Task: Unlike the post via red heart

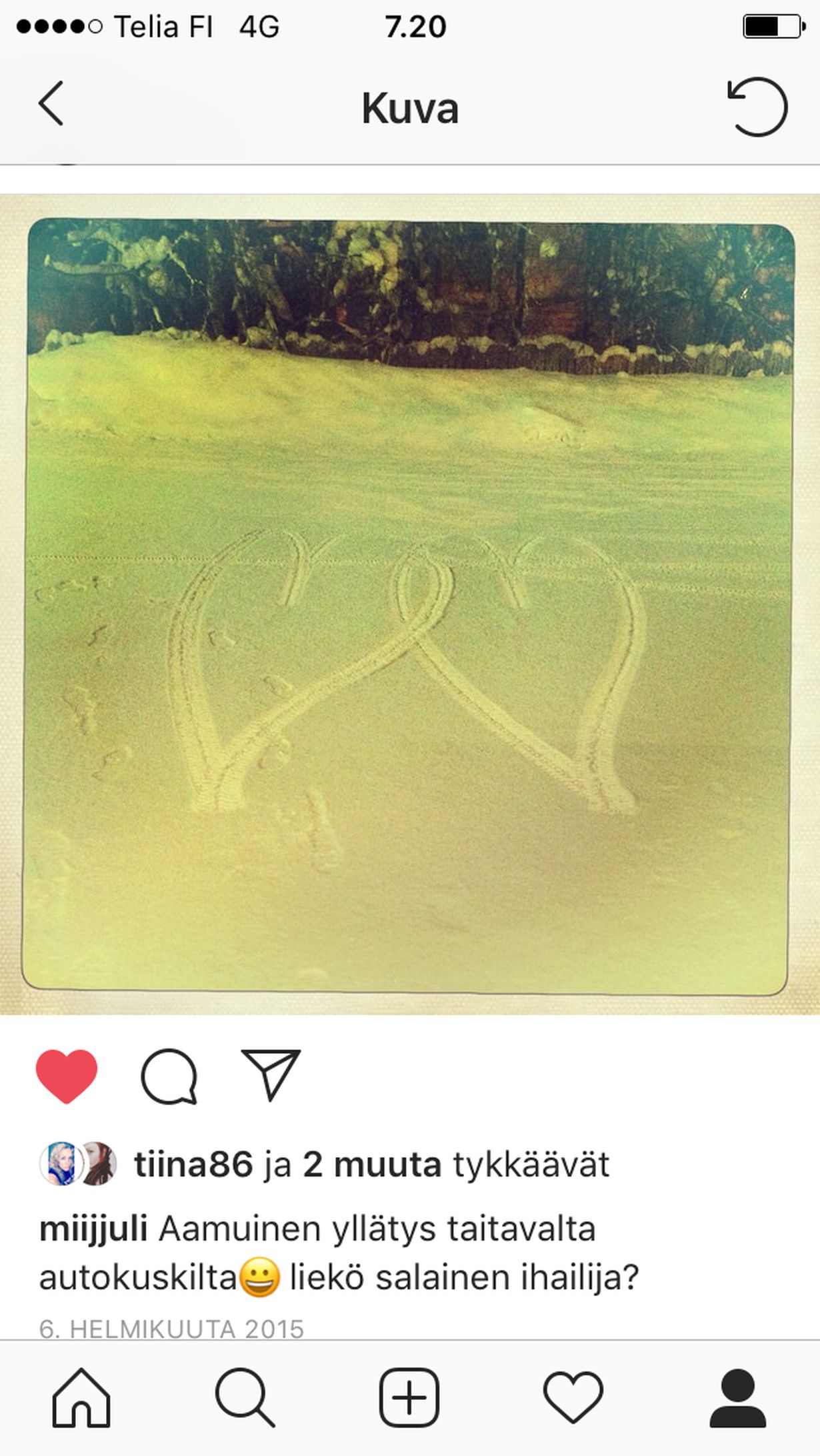Action: pyautogui.click(x=67, y=1076)
